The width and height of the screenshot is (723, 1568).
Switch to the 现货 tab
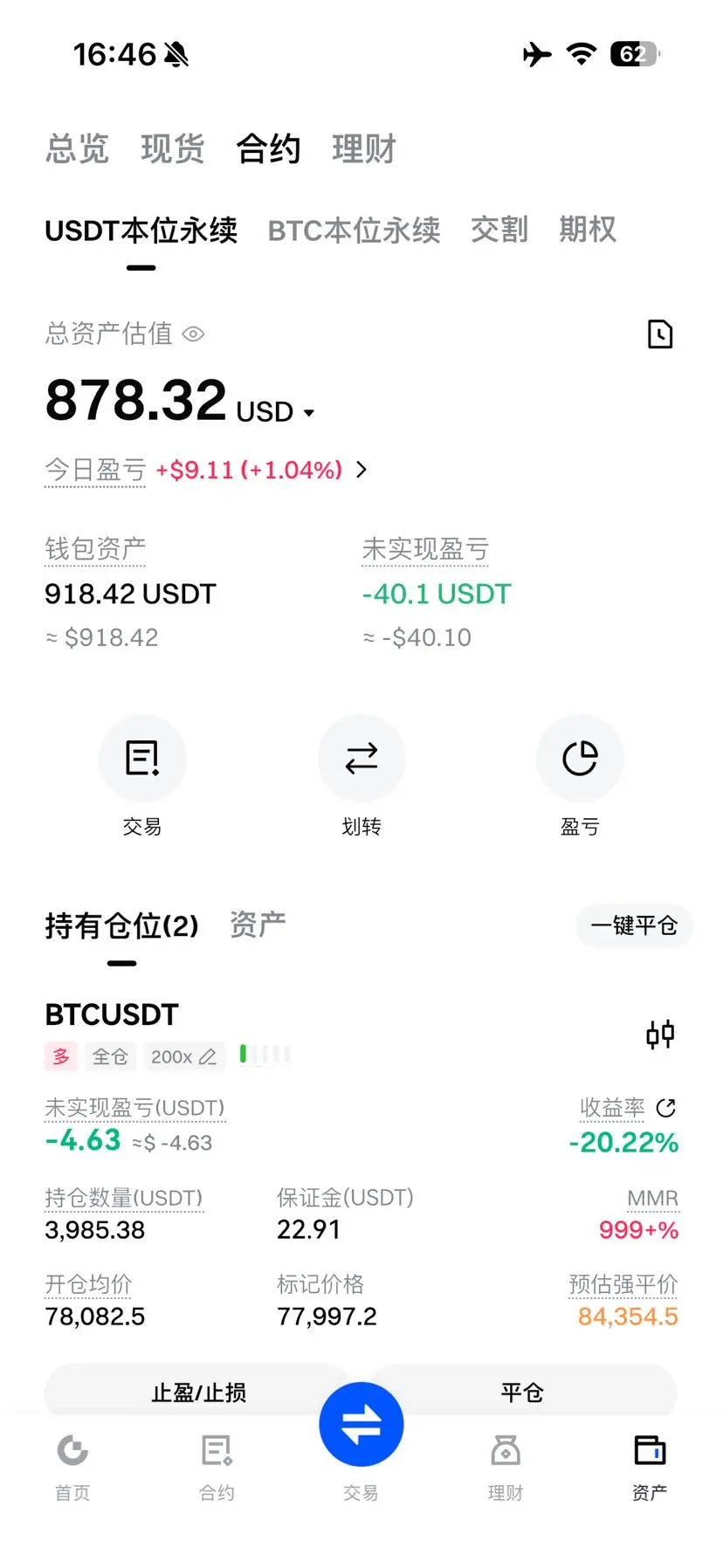pos(173,148)
